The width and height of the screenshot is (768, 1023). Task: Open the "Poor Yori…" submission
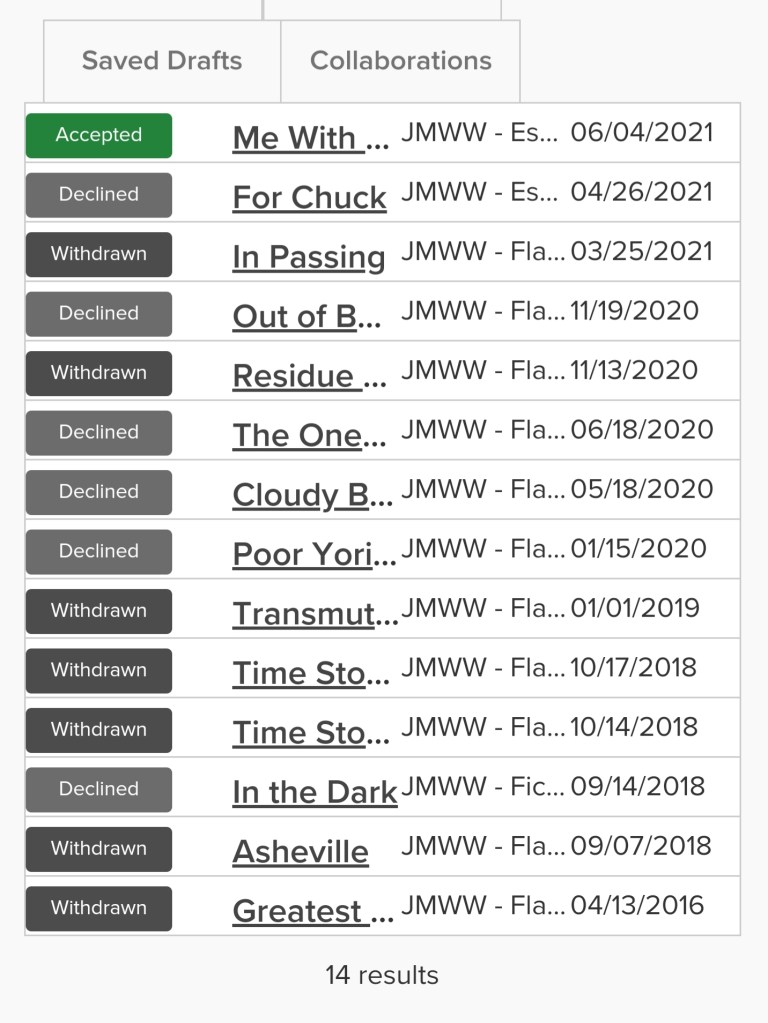point(314,554)
